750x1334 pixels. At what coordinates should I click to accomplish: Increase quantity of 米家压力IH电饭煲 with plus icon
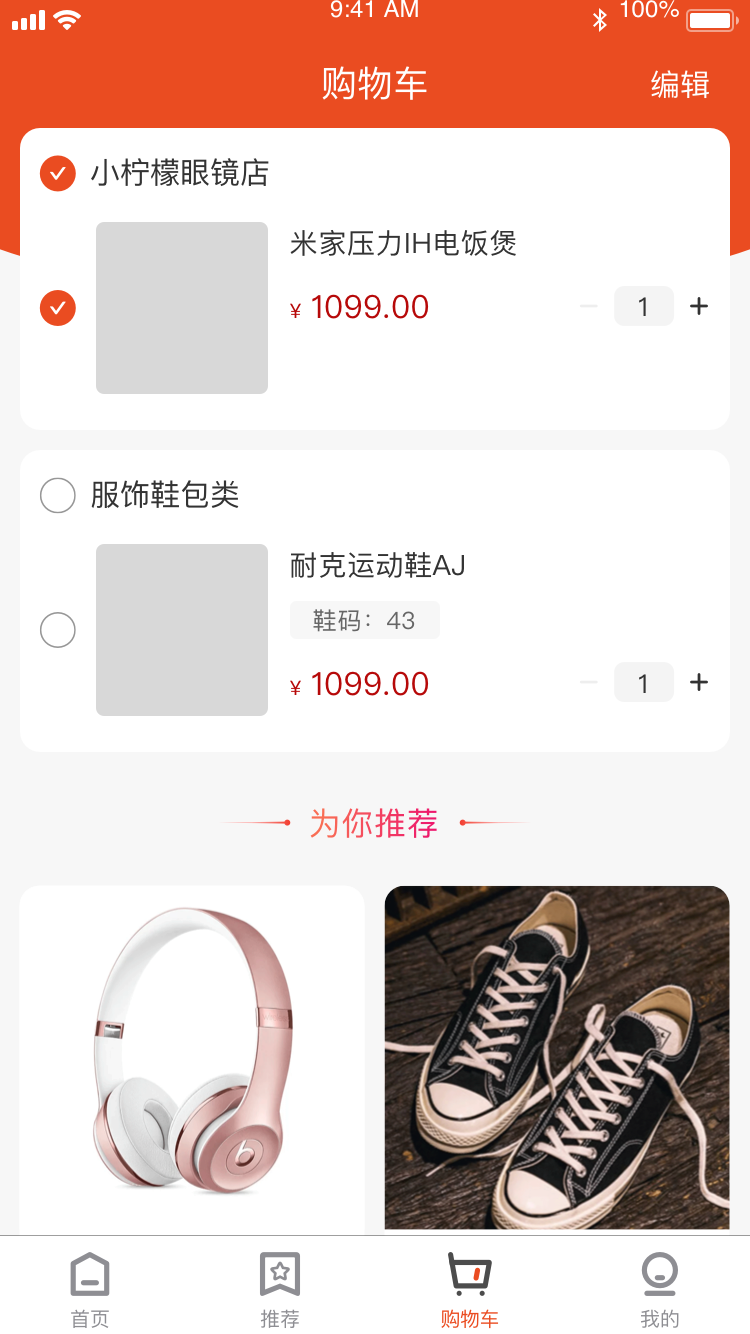pyautogui.click(x=698, y=306)
